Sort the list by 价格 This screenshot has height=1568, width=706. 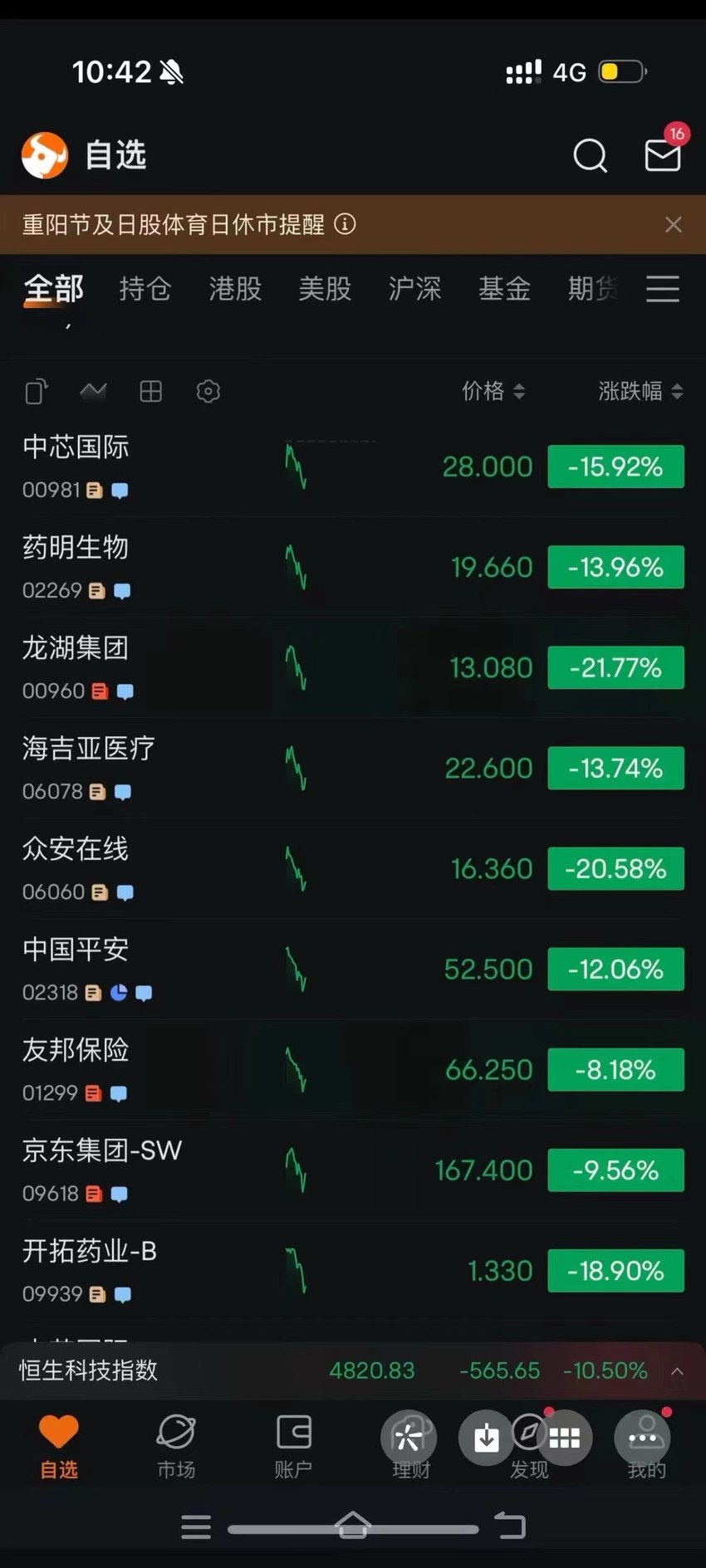(493, 391)
